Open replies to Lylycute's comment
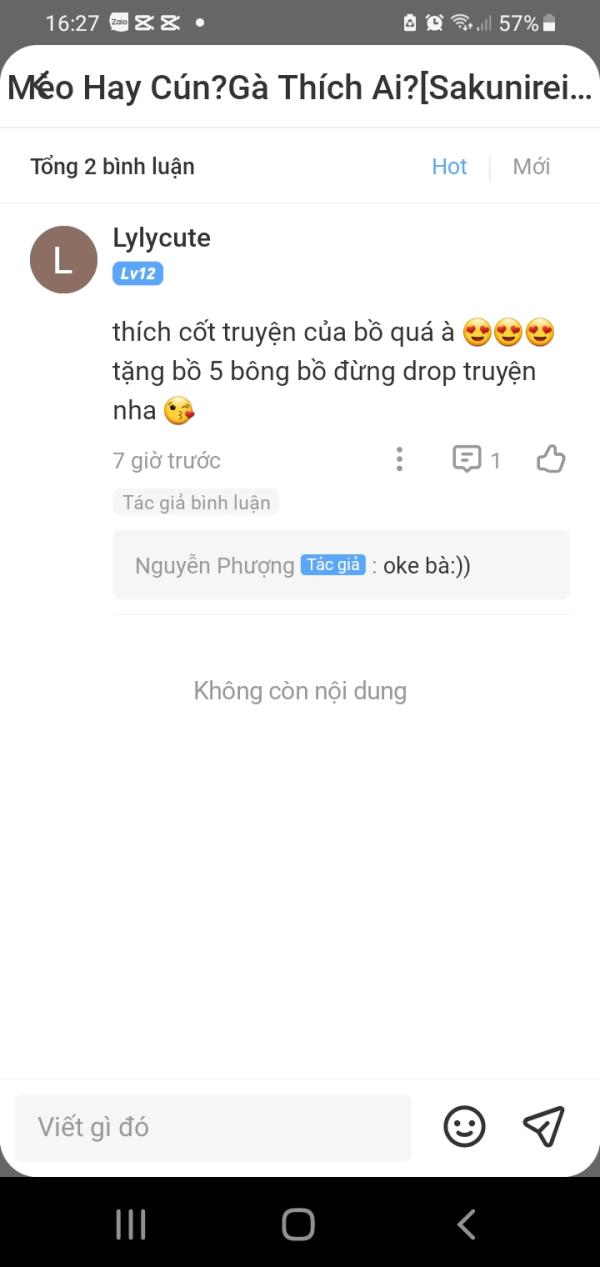 pyautogui.click(x=476, y=460)
